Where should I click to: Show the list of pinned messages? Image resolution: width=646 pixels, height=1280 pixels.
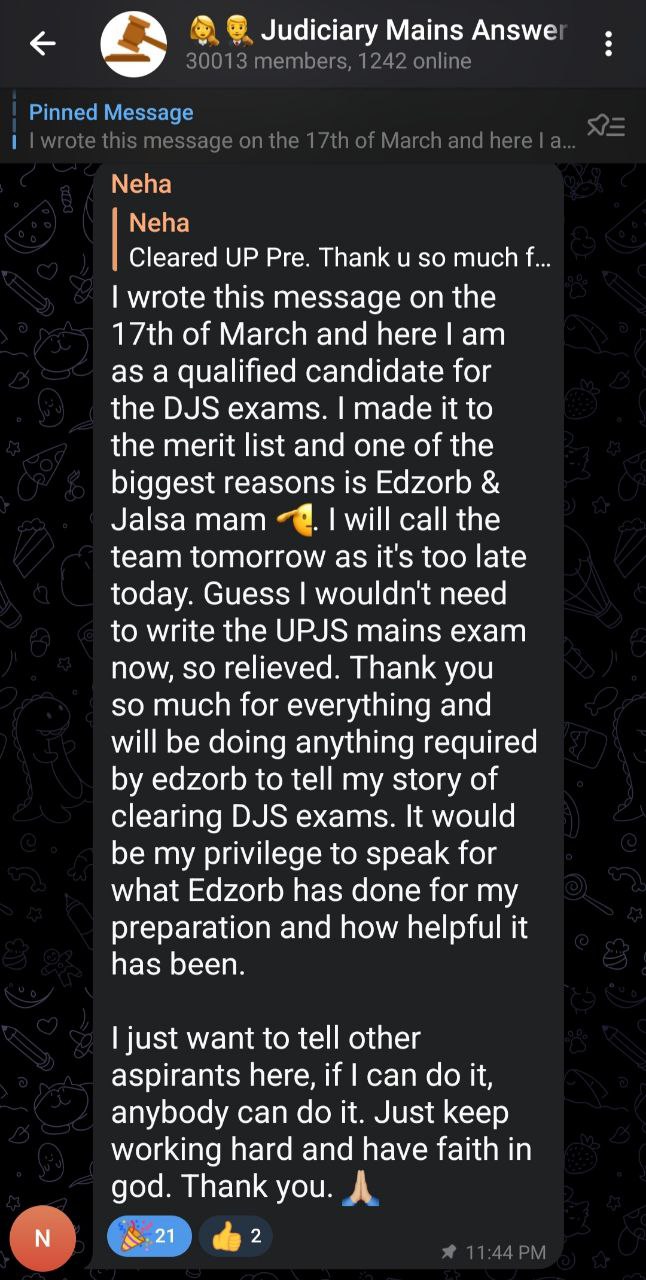coord(605,126)
